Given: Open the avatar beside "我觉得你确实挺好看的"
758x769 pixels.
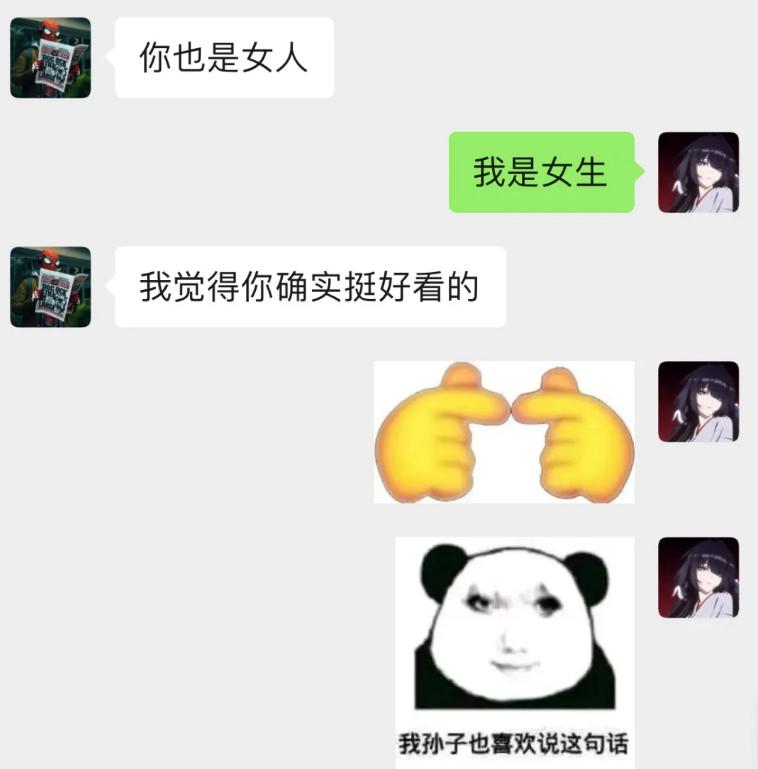Looking at the screenshot, I should point(50,287).
